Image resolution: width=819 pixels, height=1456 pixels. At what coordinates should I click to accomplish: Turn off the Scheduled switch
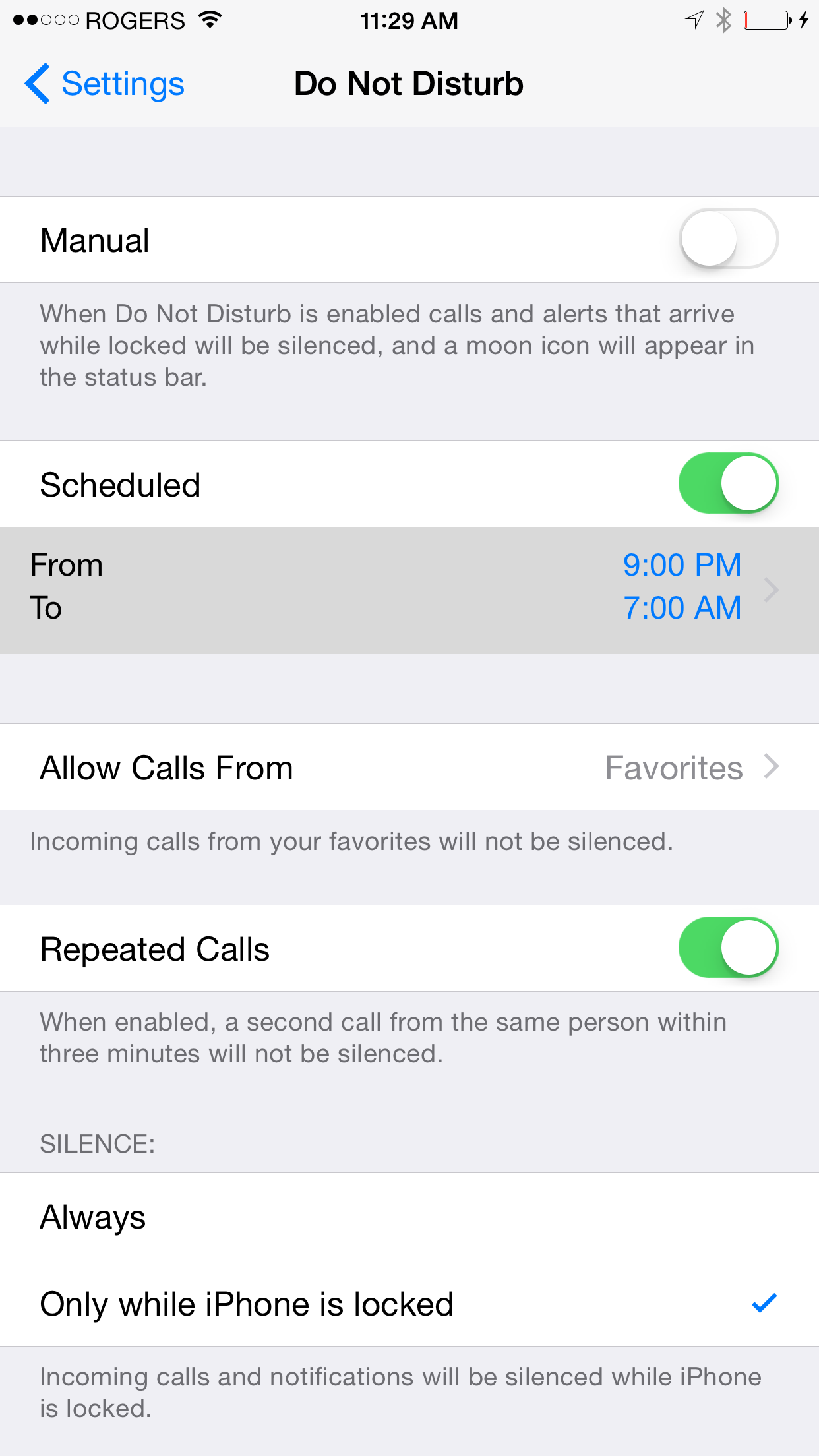tap(728, 483)
